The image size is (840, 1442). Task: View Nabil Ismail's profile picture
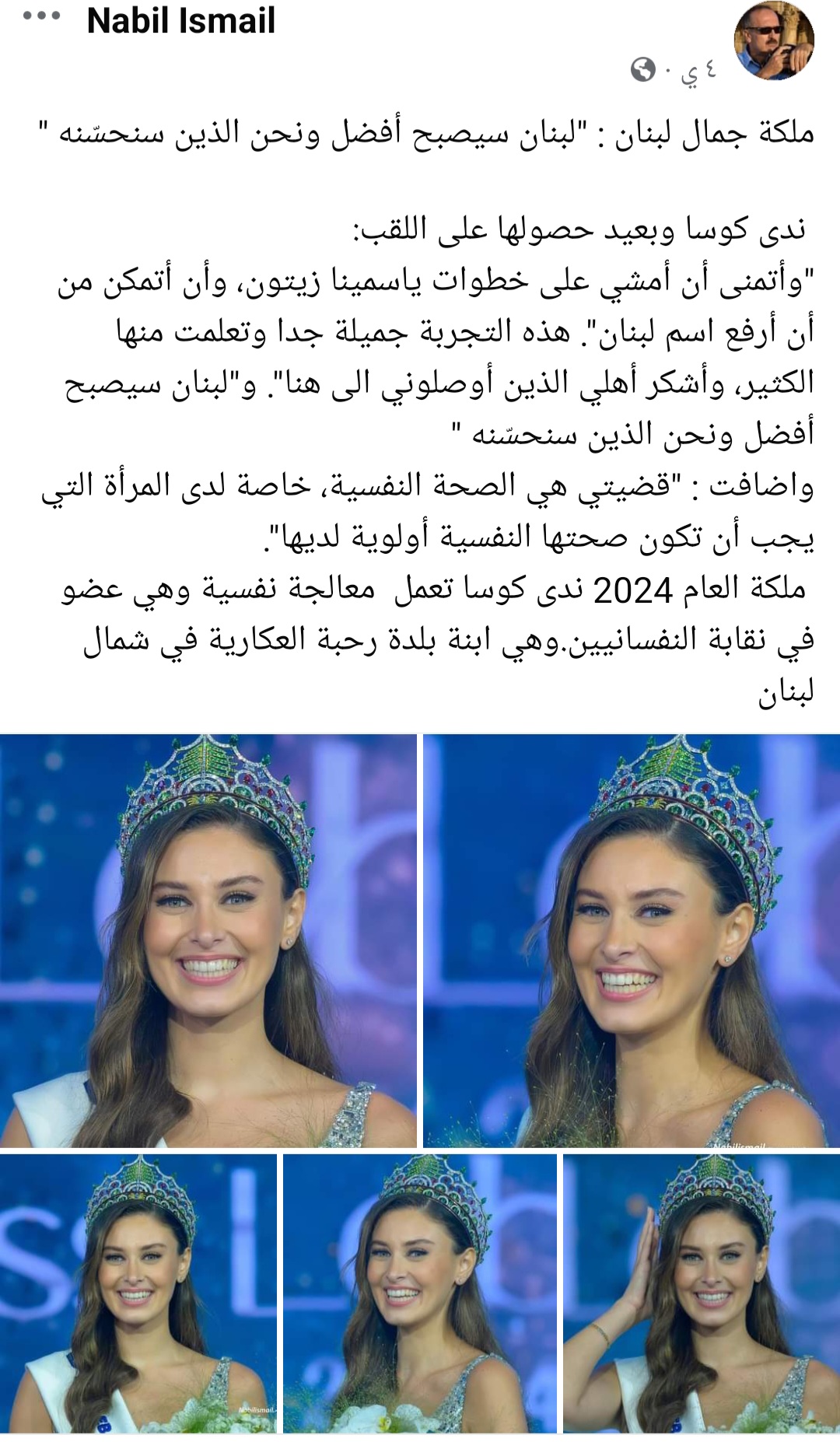point(774,40)
